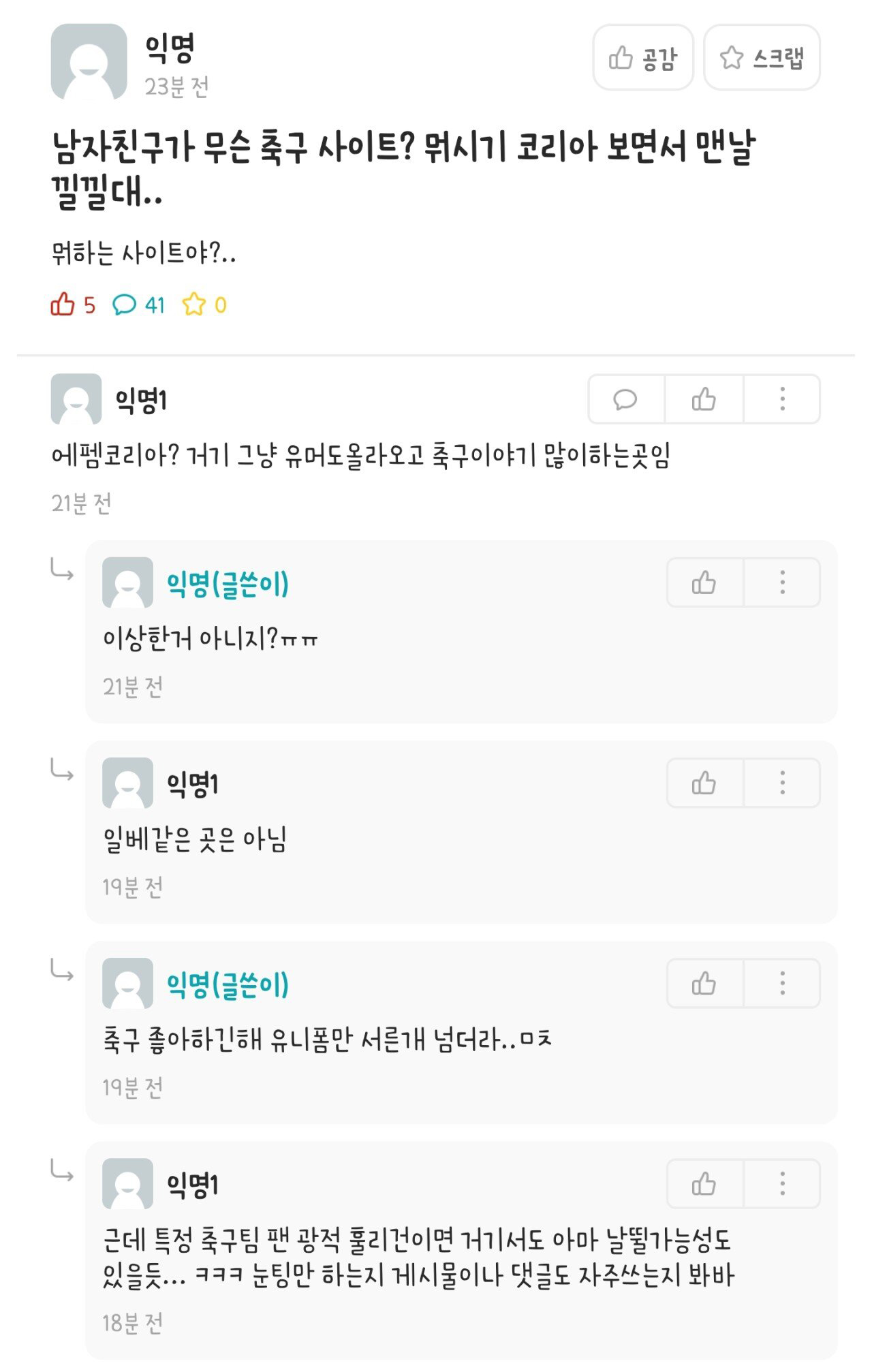Open more options for 유니폼 서른개 reply
Viewport: 872px width, 1372px height.
782,984
